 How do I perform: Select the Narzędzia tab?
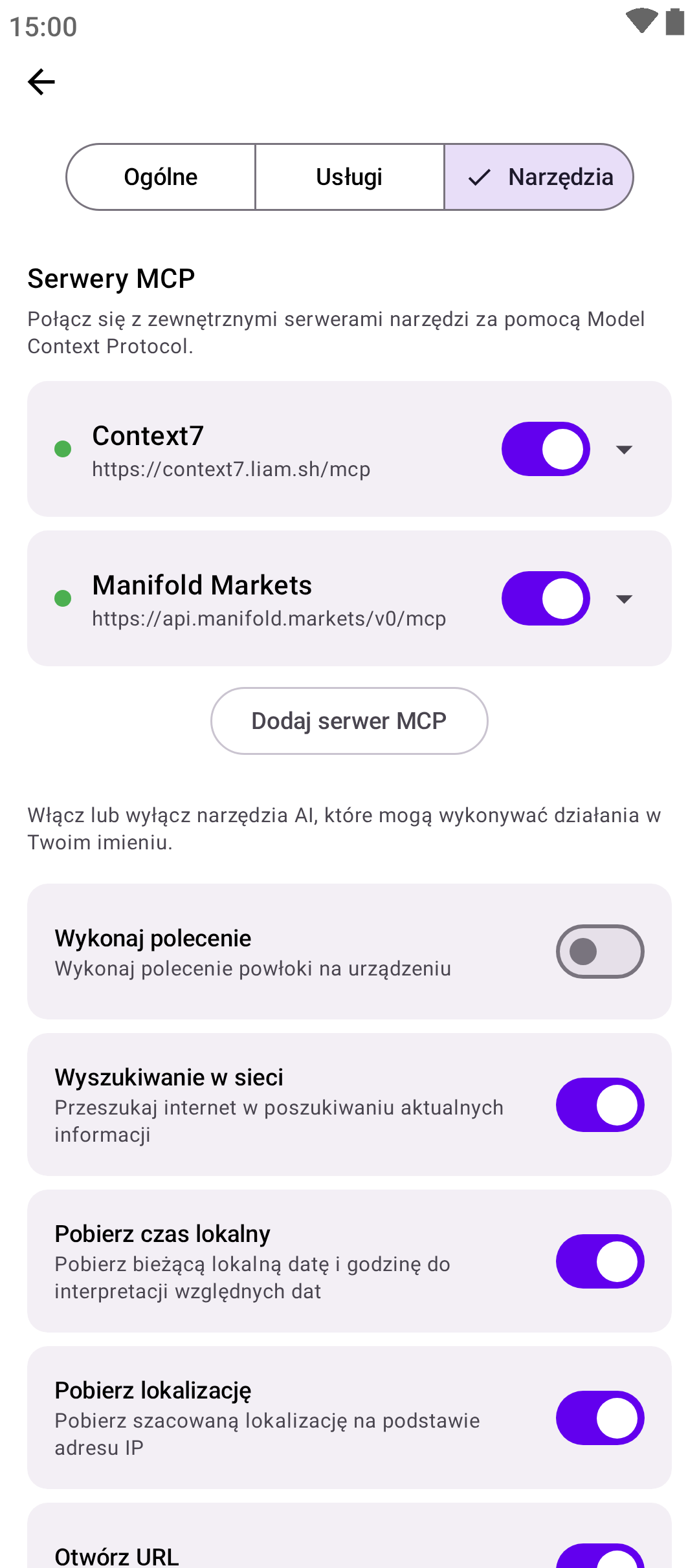[538, 177]
